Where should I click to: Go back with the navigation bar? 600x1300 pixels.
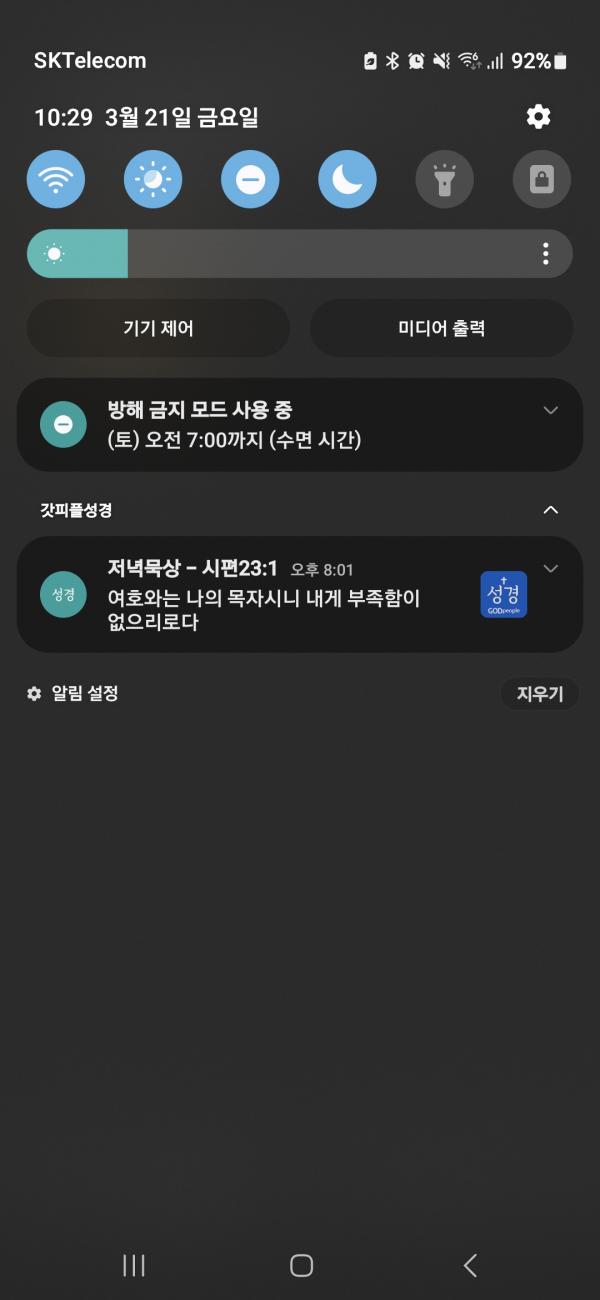(x=470, y=1265)
